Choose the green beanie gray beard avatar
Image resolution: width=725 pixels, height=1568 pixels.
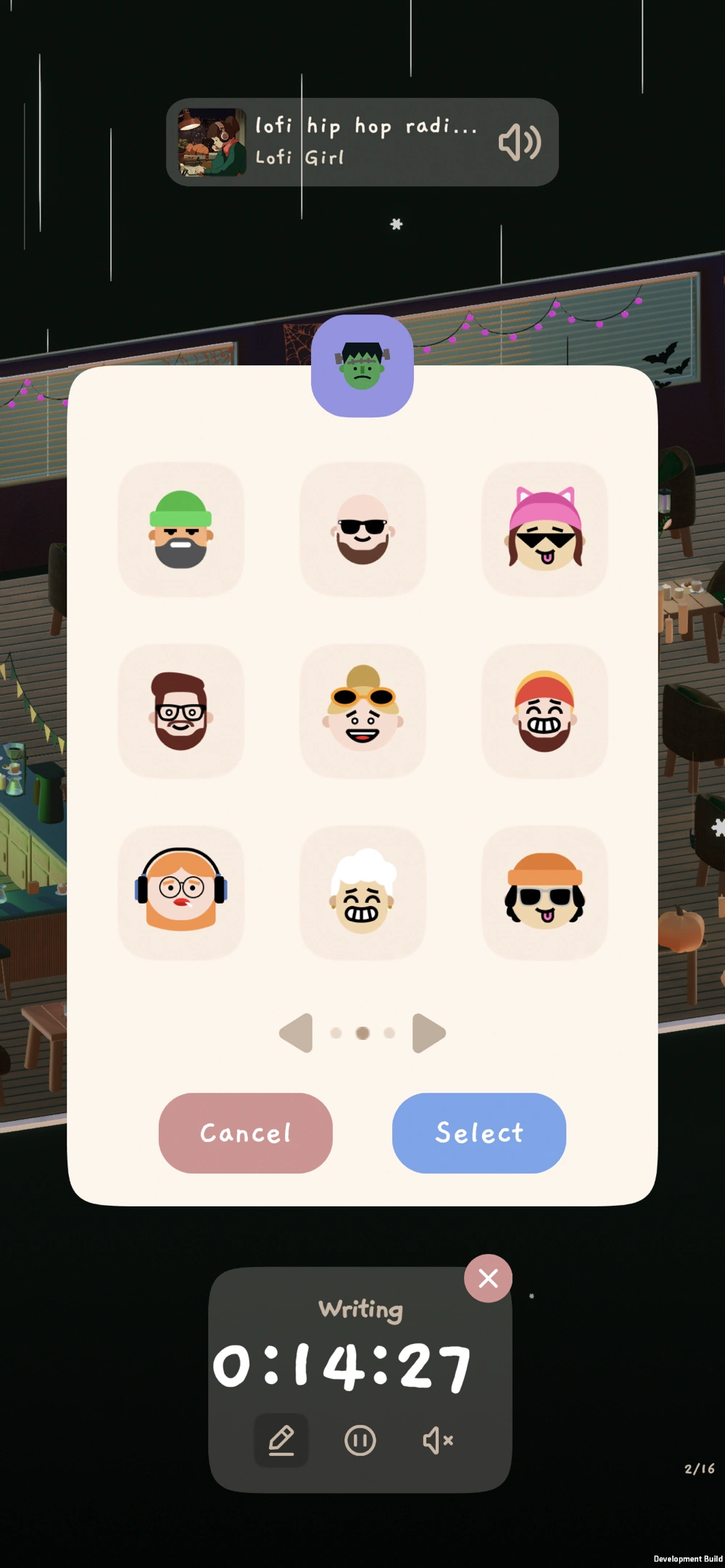click(181, 530)
